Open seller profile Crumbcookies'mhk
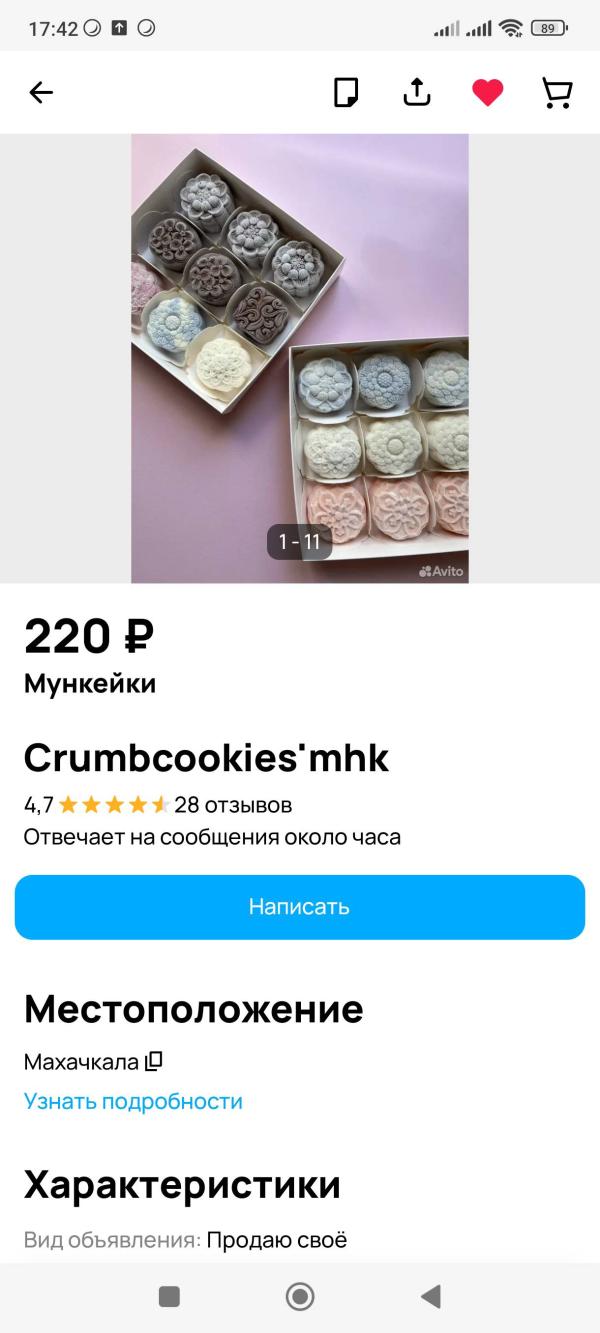The width and height of the screenshot is (600, 1333). 206,759
